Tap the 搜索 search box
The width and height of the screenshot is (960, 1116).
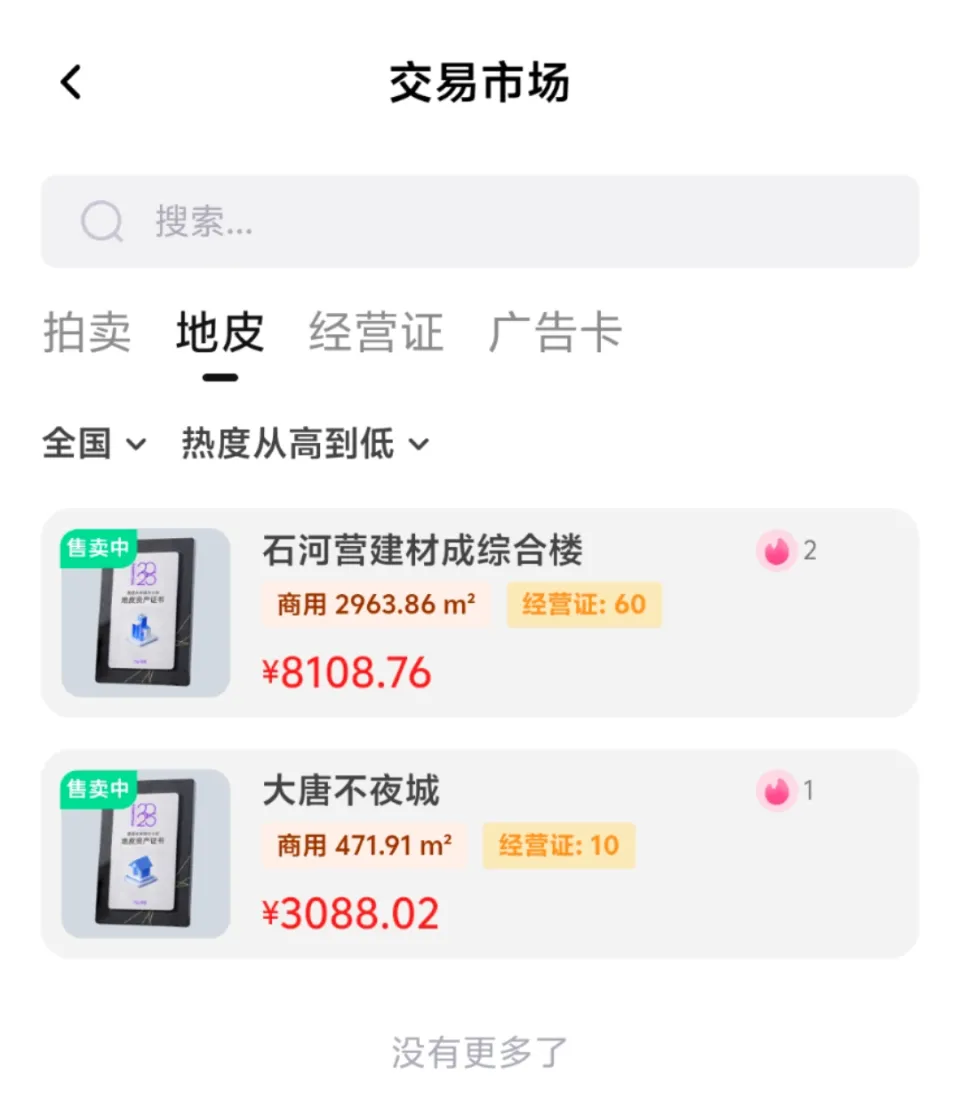click(480, 221)
